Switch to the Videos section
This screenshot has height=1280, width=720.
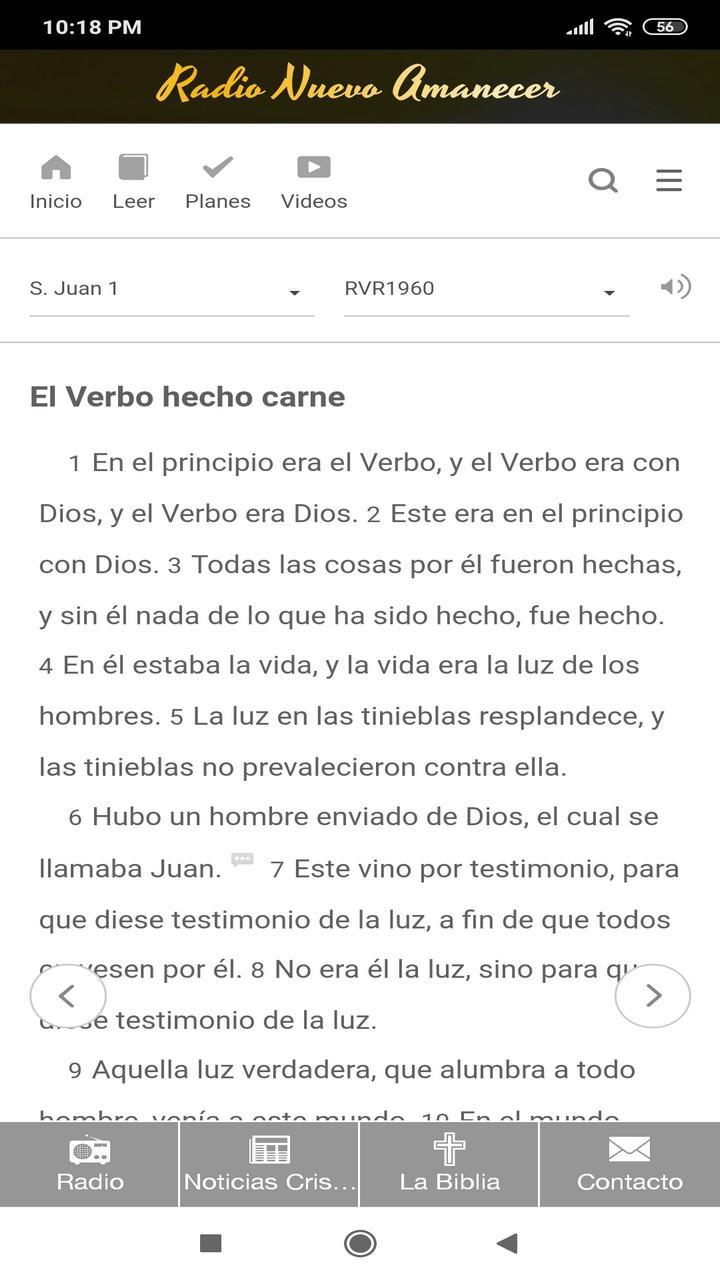pyautogui.click(x=314, y=182)
